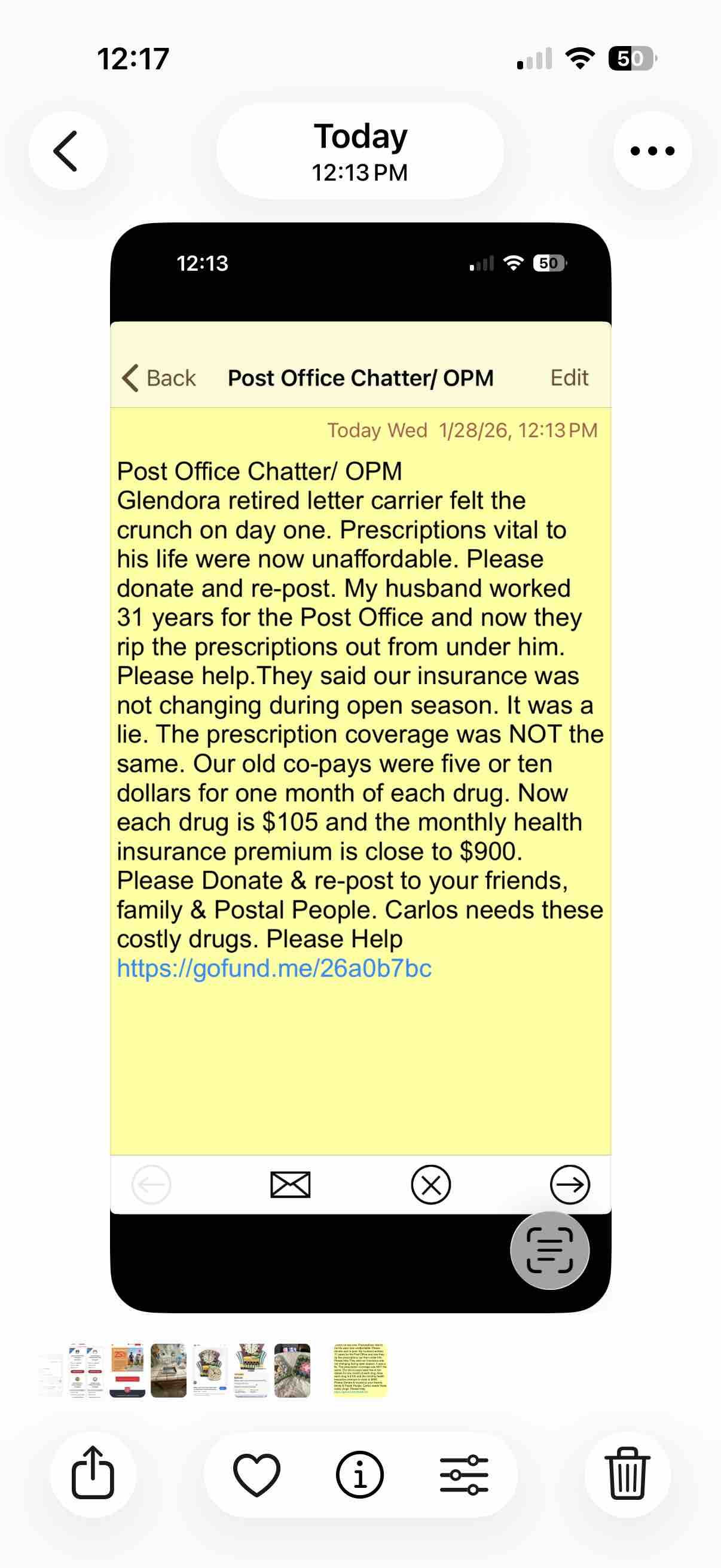
Task: Delete this photo with the trash icon
Action: 627,1474
